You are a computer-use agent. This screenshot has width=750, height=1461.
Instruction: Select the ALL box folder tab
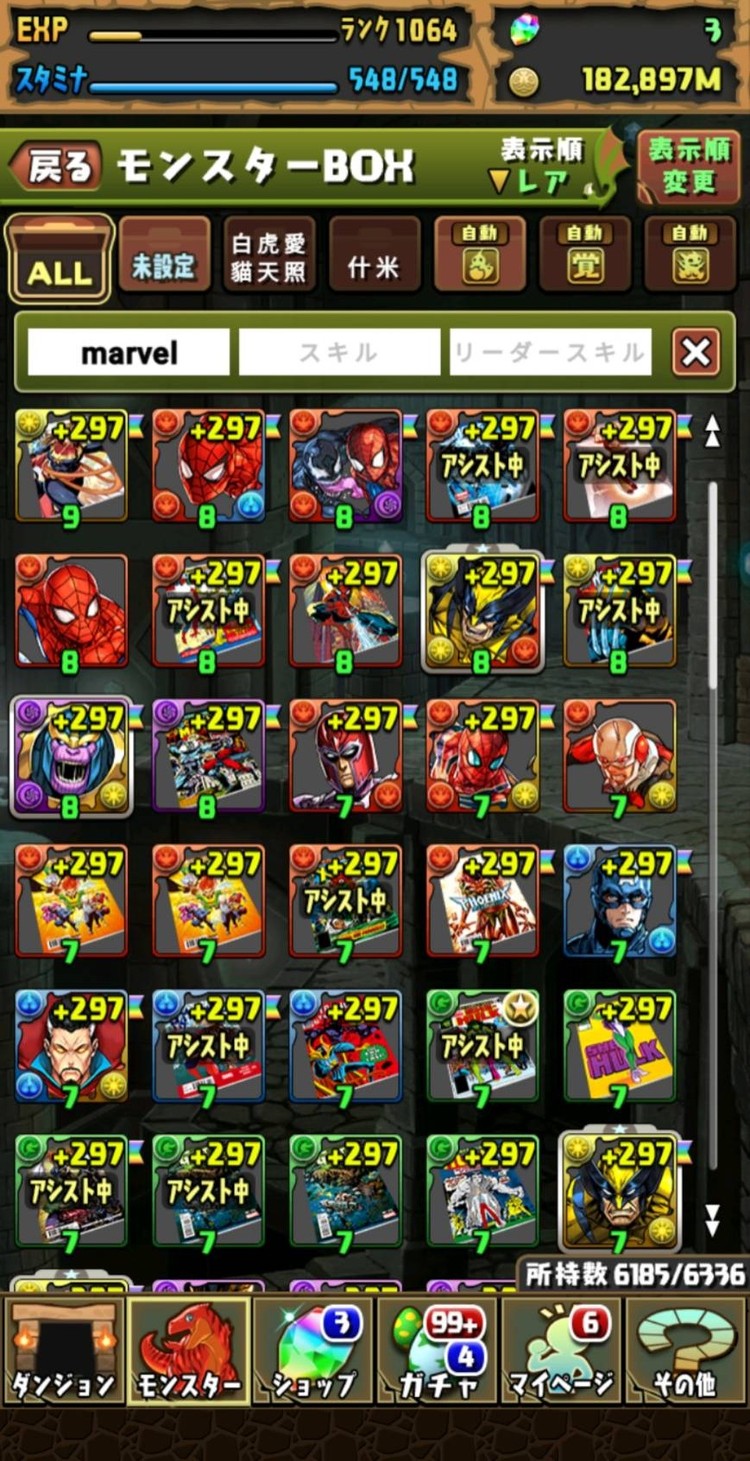tap(60, 256)
